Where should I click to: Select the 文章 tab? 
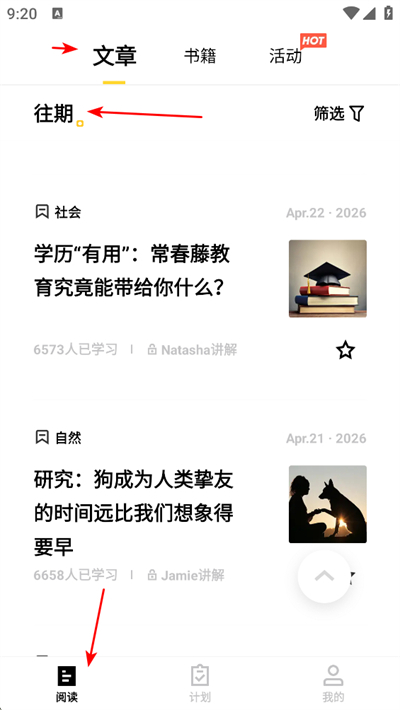coord(114,56)
